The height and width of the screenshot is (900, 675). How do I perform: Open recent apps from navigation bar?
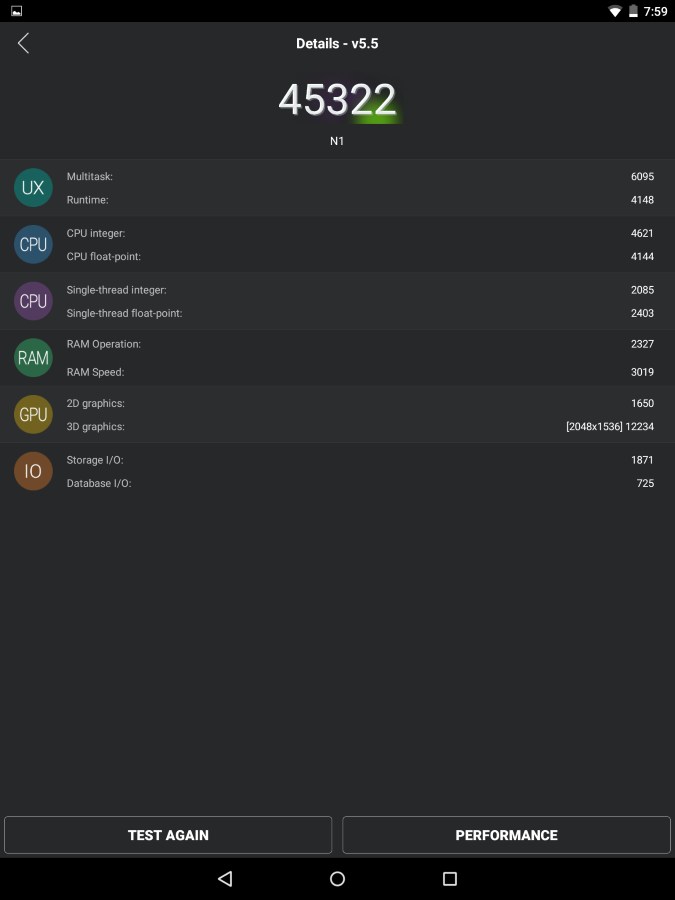450,879
